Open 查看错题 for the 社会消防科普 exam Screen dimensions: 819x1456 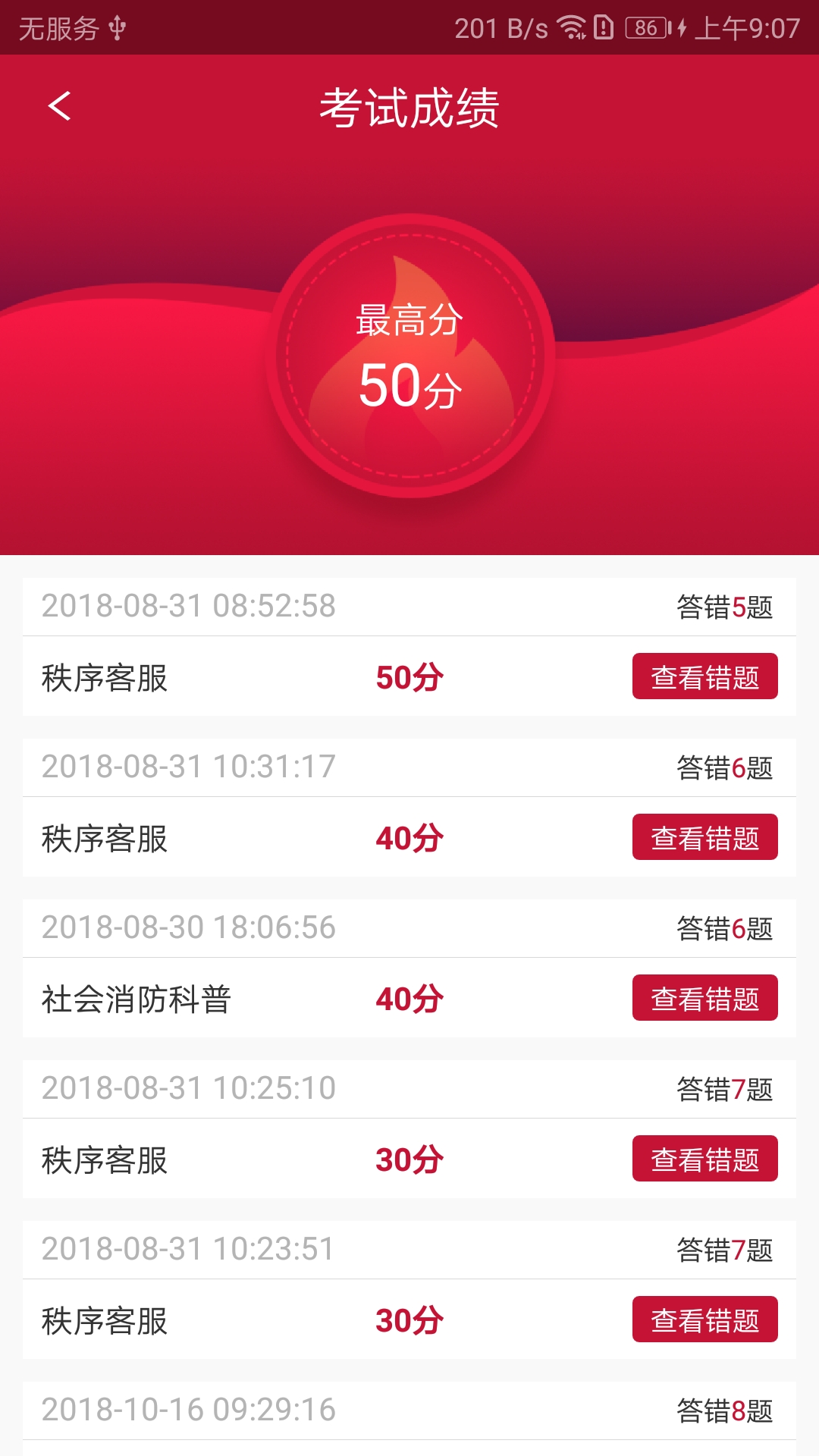pyautogui.click(x=704, y=998)
